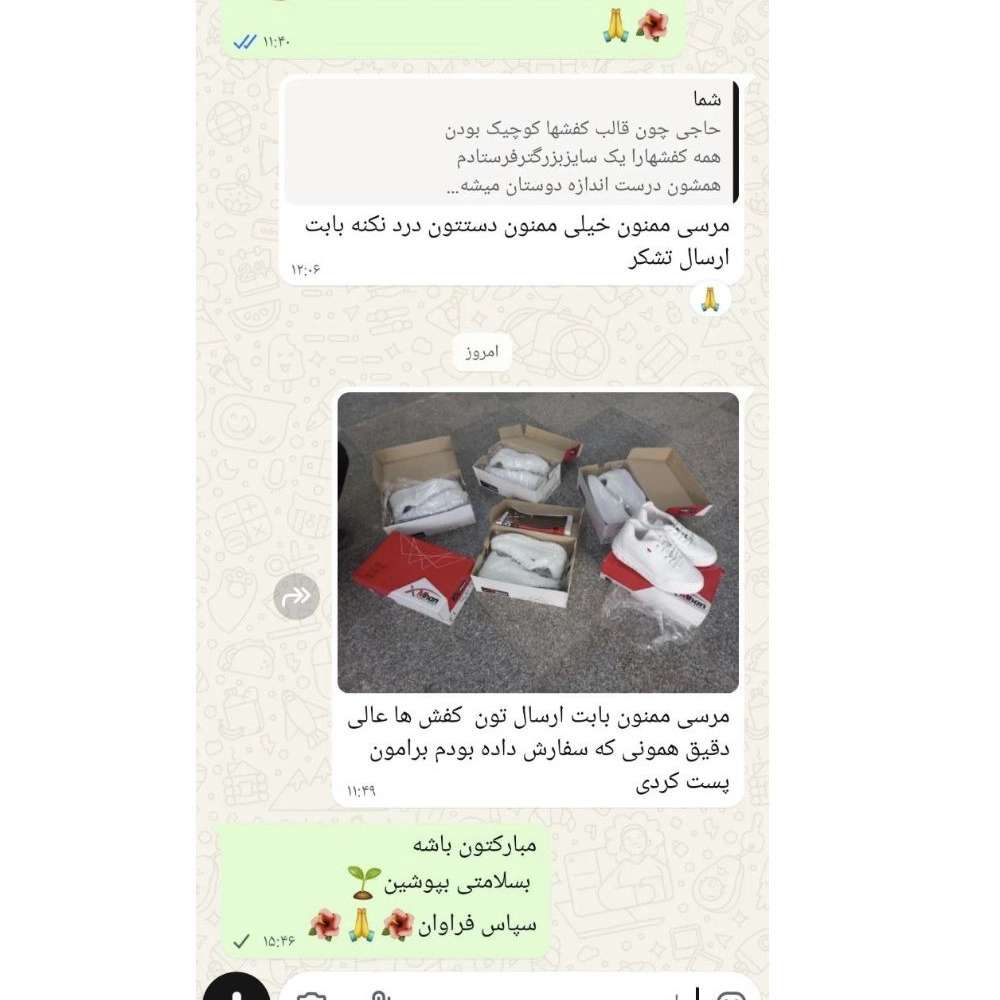Tap the microphone to record a voice message
This screenshot has width=1000, height=1000.
[236, 990]
